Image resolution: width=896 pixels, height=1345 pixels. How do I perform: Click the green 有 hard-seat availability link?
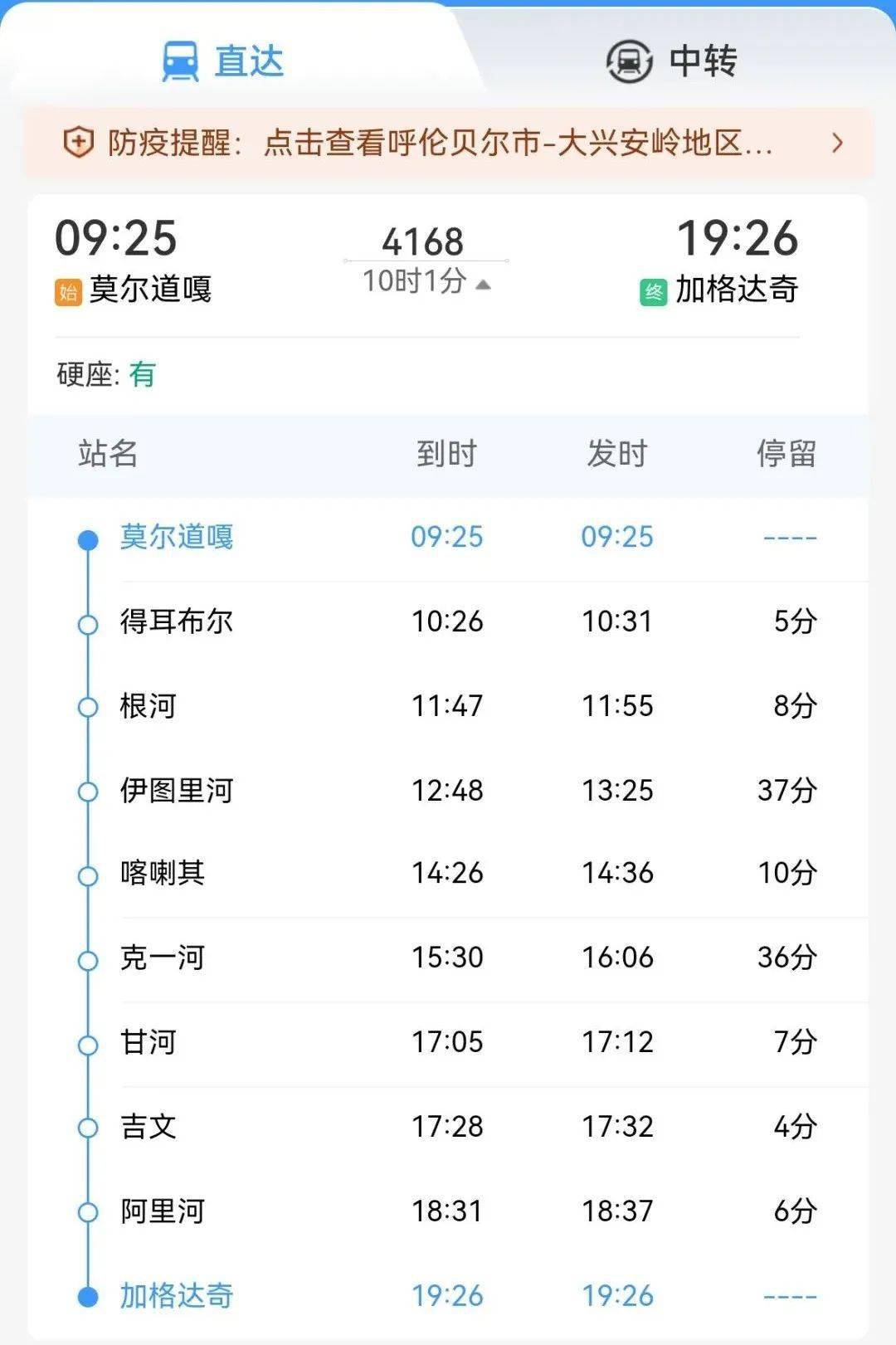tap(142, 373)
